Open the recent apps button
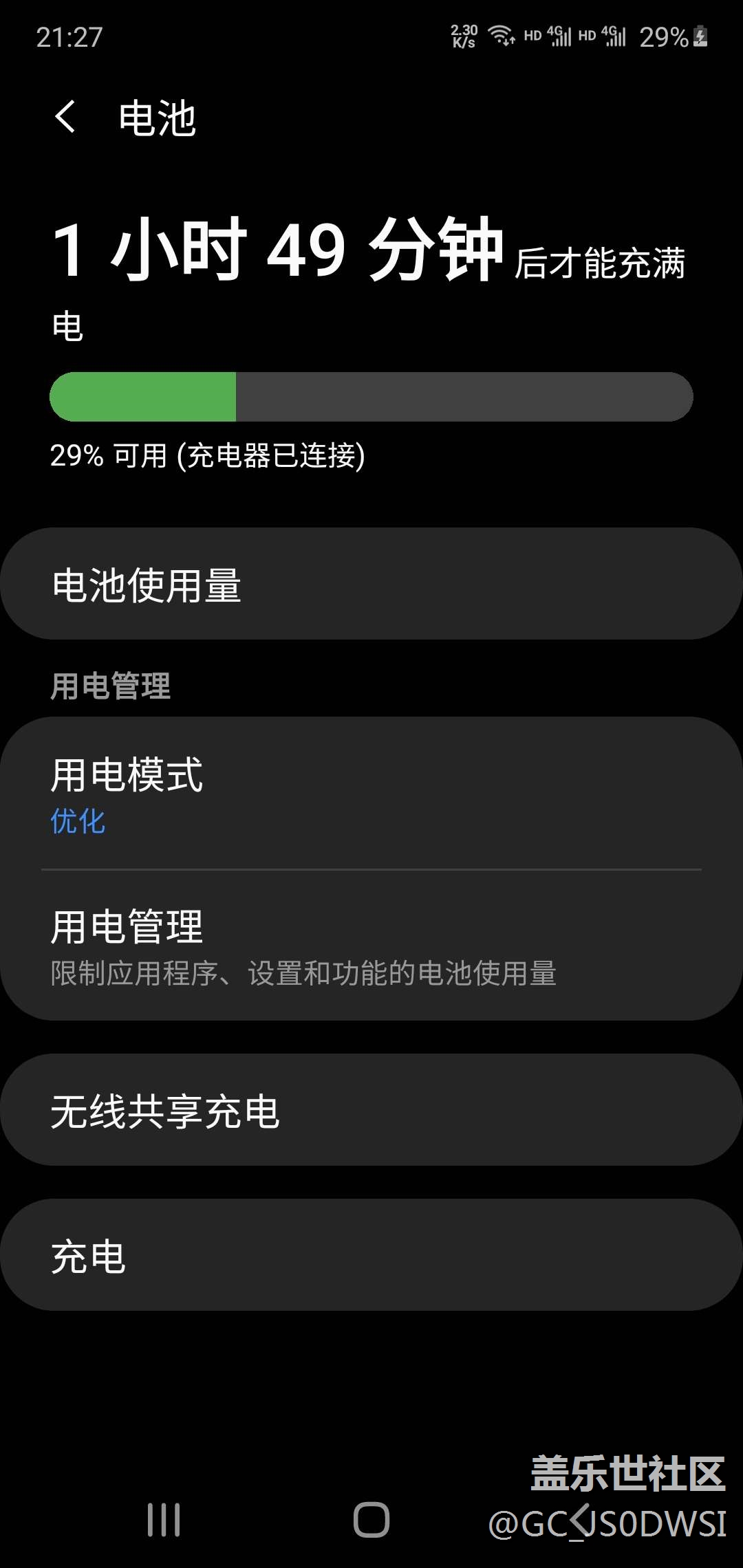The height and width of the screenshot is (1568, 743). [164, 1519]
